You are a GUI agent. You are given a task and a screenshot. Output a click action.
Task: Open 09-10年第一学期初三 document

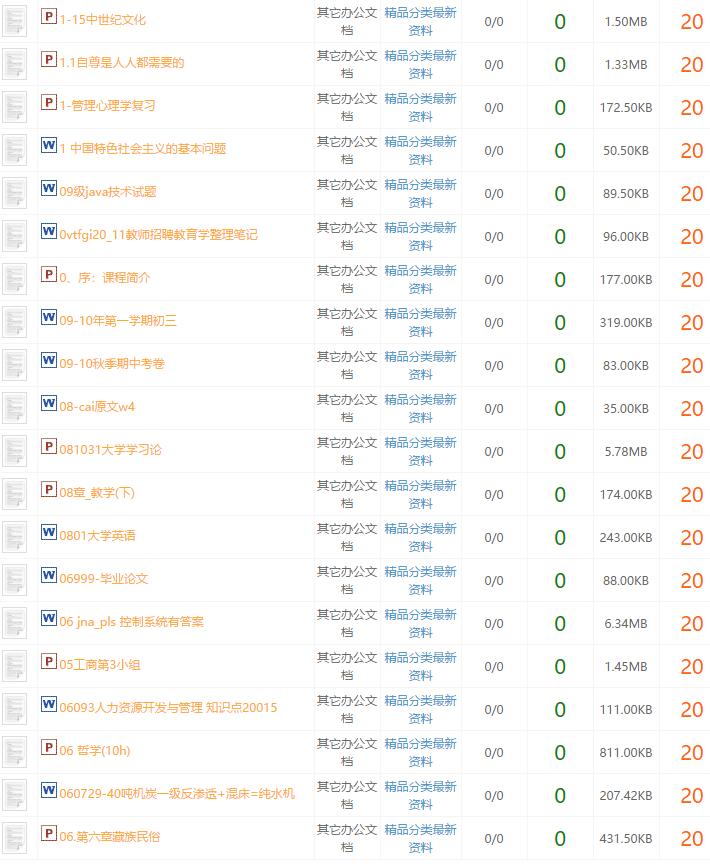(117, 321)
